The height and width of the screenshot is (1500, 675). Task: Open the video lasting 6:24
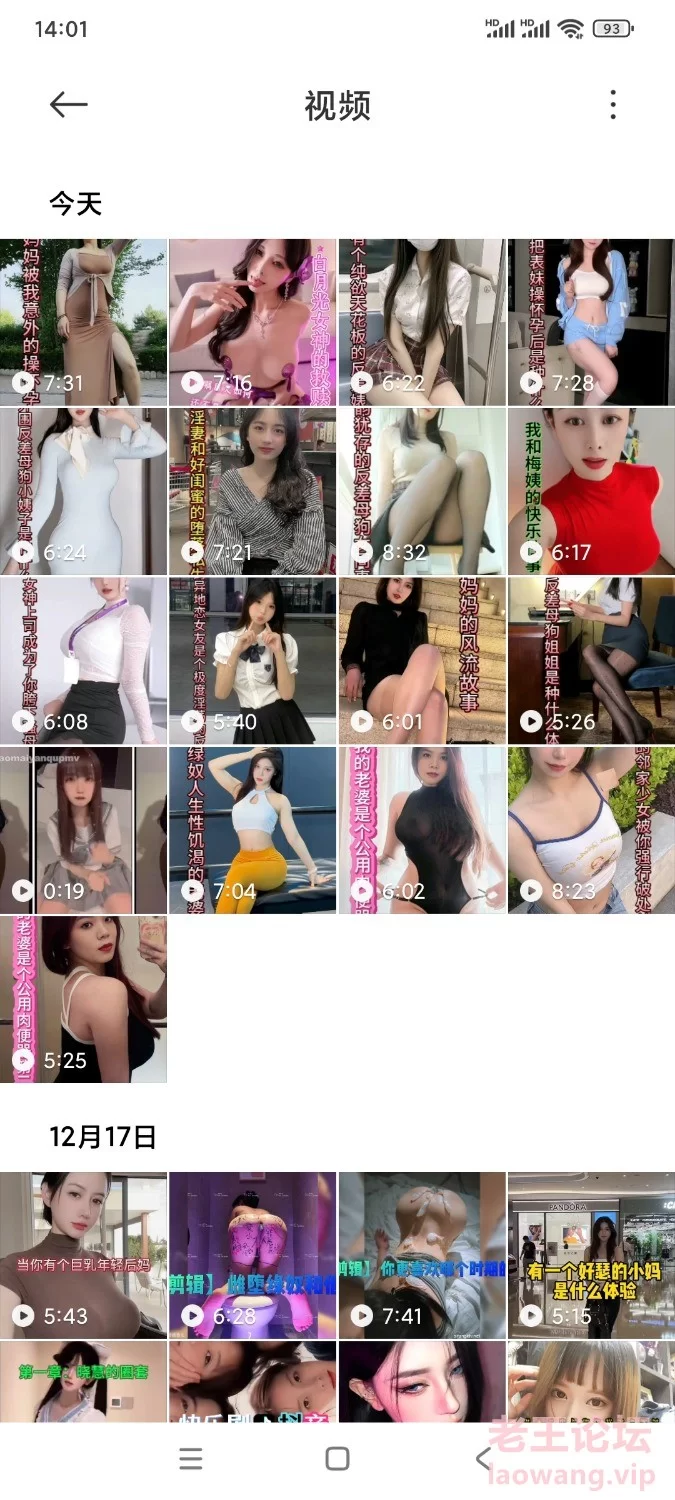83,491
